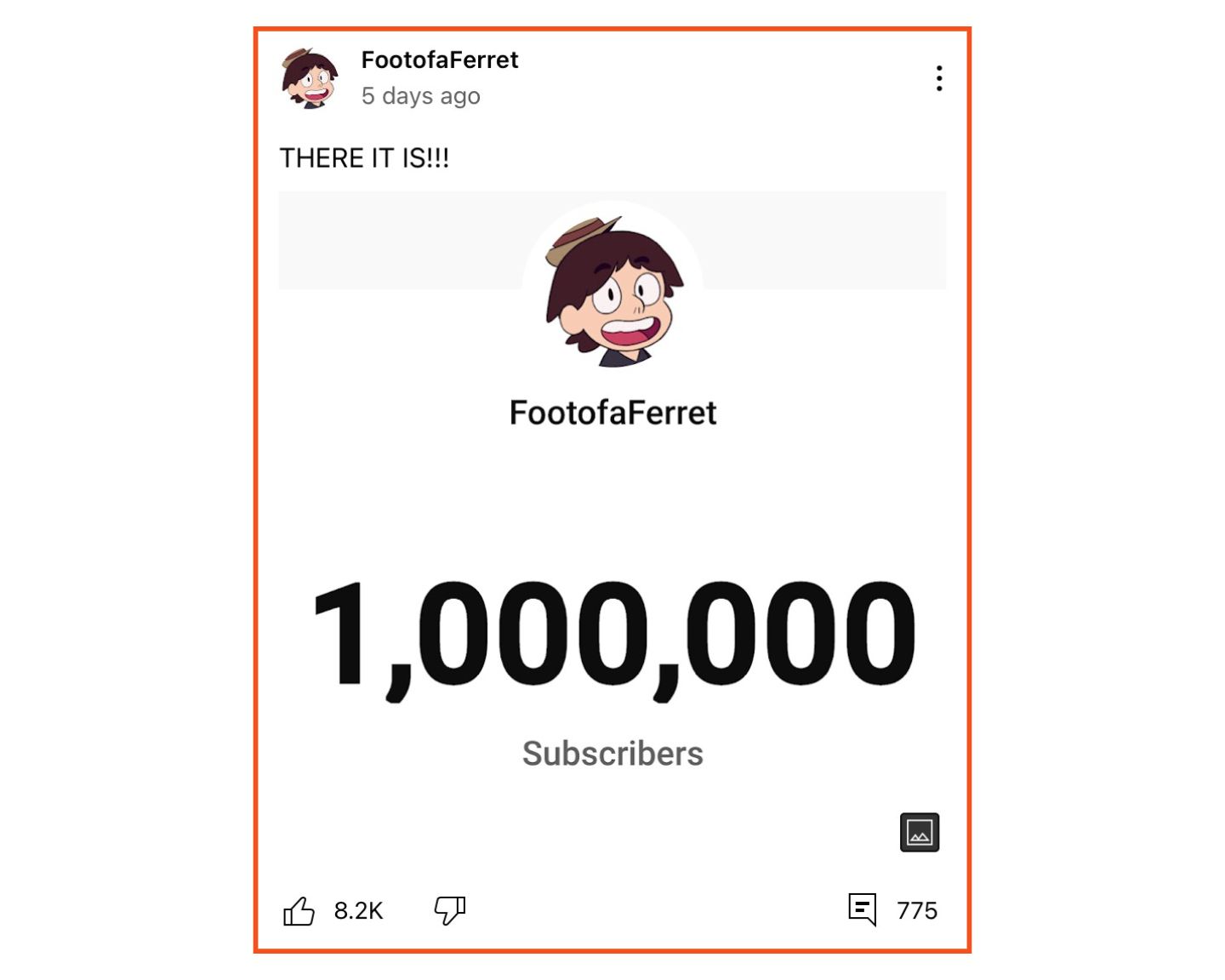This screenshot has height=980, width=1225.
Task: Dislike the FootofaFerret post
Action: click(x=449, y=910)
